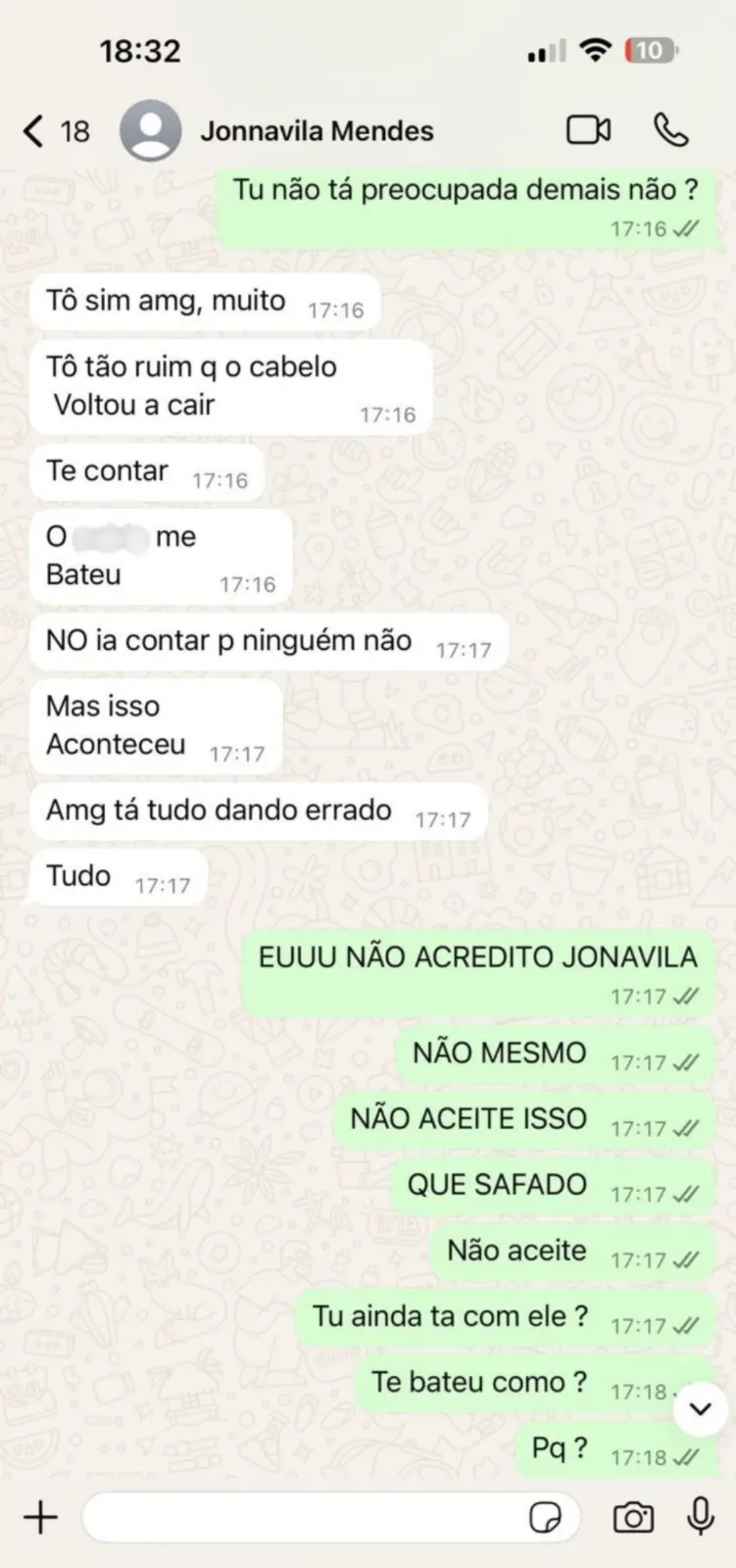Tap the microphone to record voice message
Image resolution: width=736 pixels, height=1568 pixels.
pyautogui.click(x=700, y=1517)
